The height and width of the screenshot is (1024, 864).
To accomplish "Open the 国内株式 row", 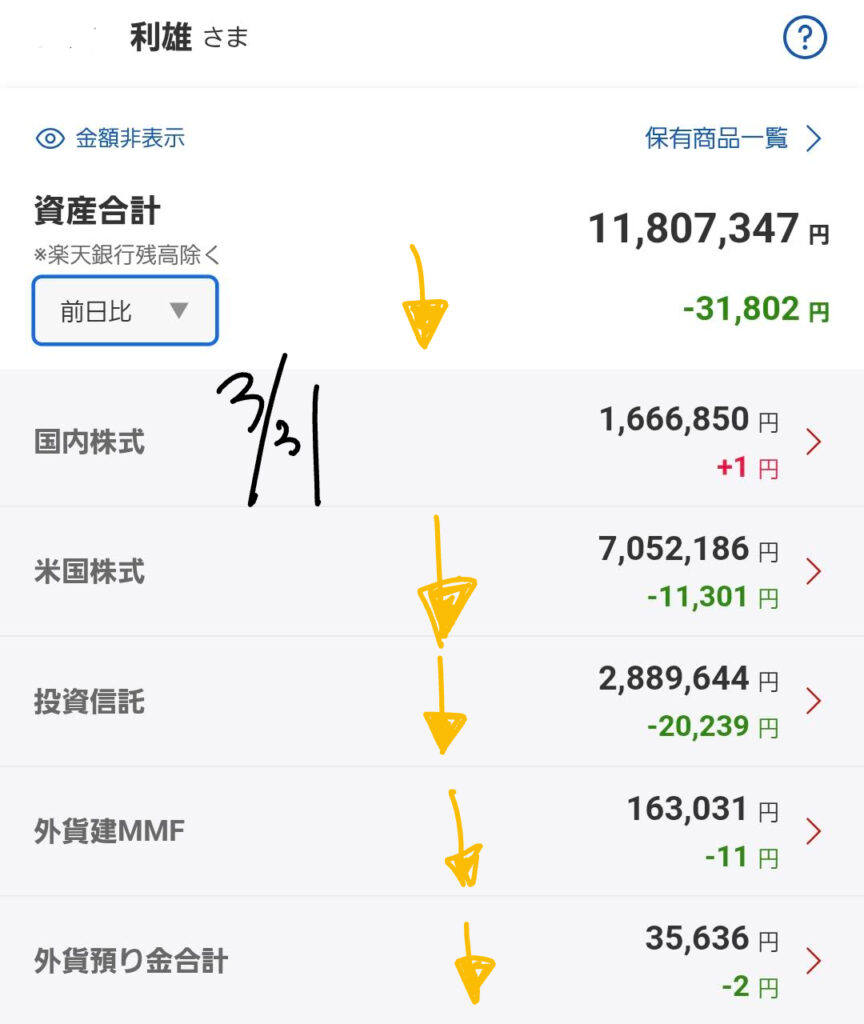I will pos(432,441).
